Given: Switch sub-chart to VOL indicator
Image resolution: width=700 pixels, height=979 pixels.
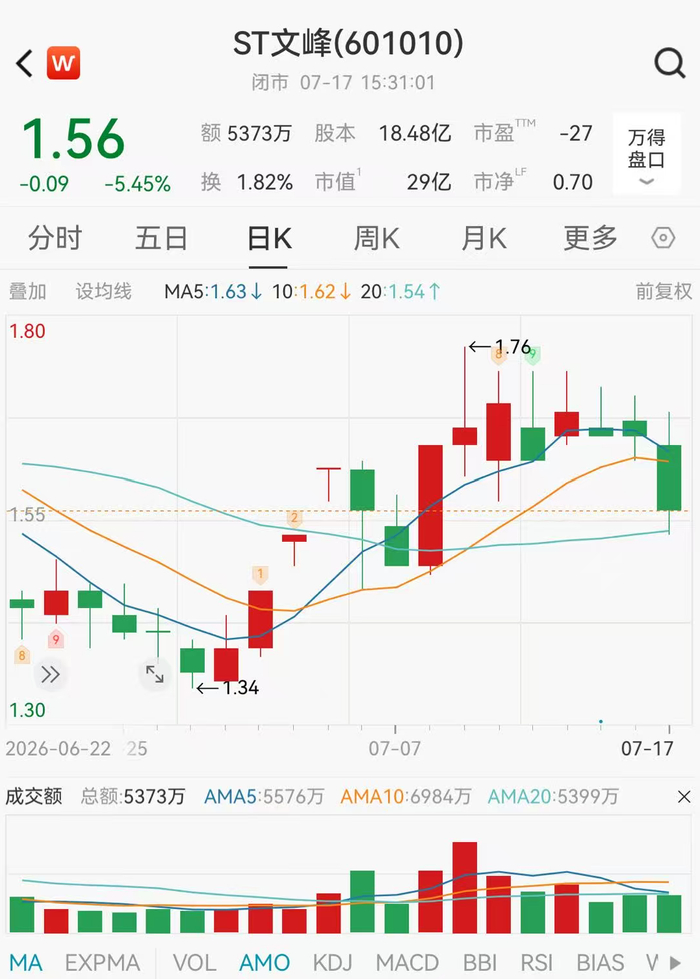Looking at the screenshot, I should pyautogui.click(x=194, y=963).
